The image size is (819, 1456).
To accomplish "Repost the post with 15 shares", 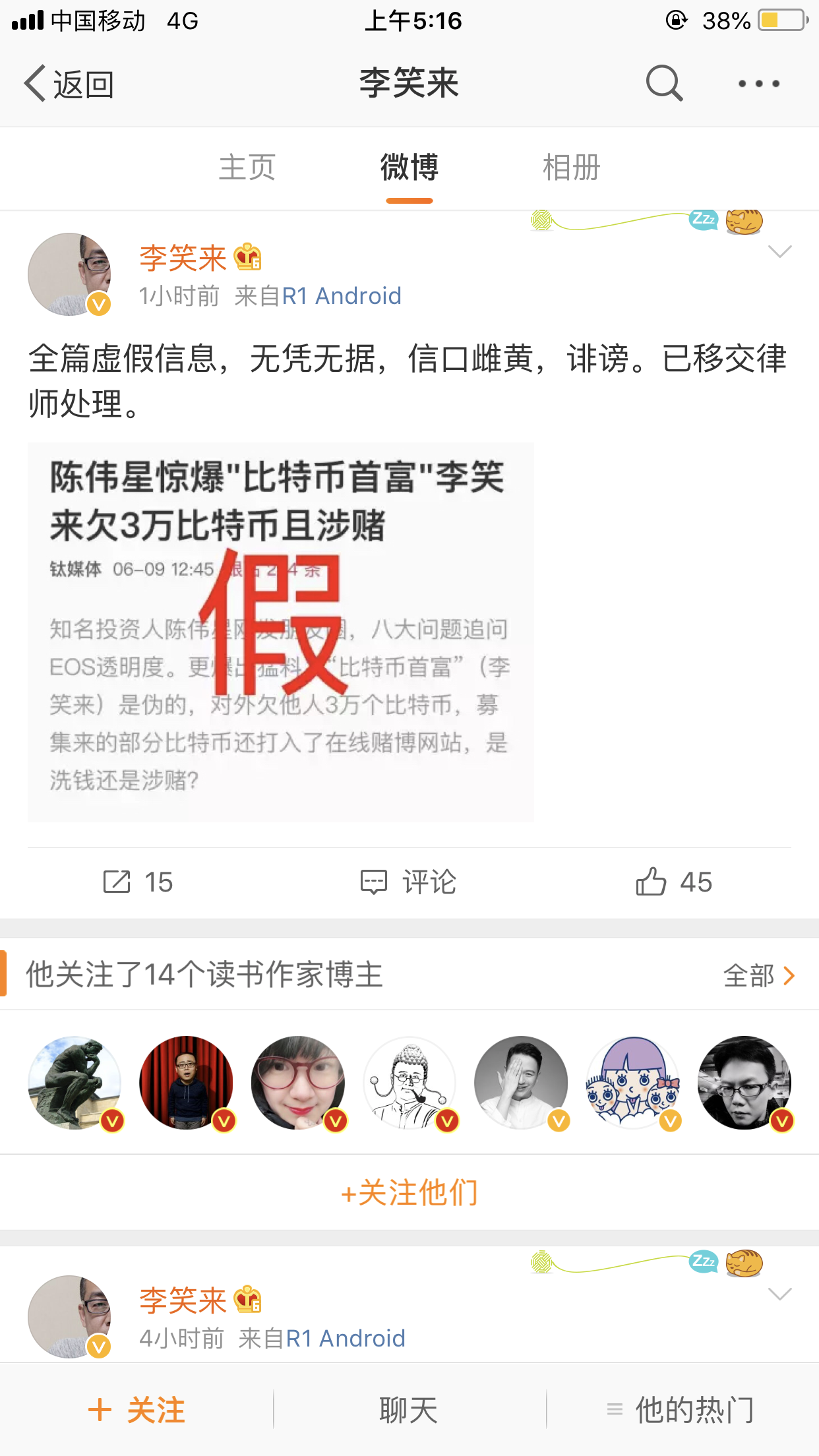I will point(138,882).
